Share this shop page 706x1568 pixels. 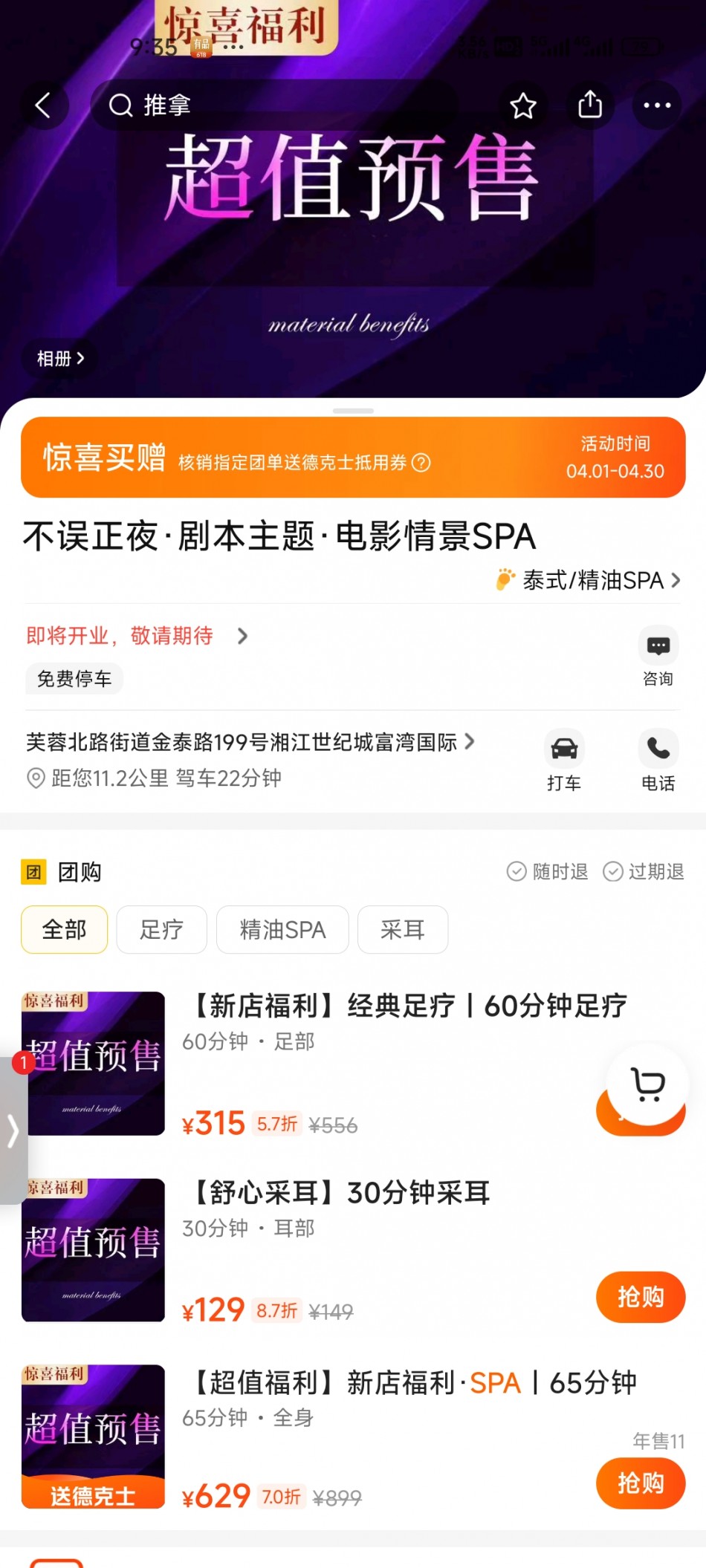[590, 105]
